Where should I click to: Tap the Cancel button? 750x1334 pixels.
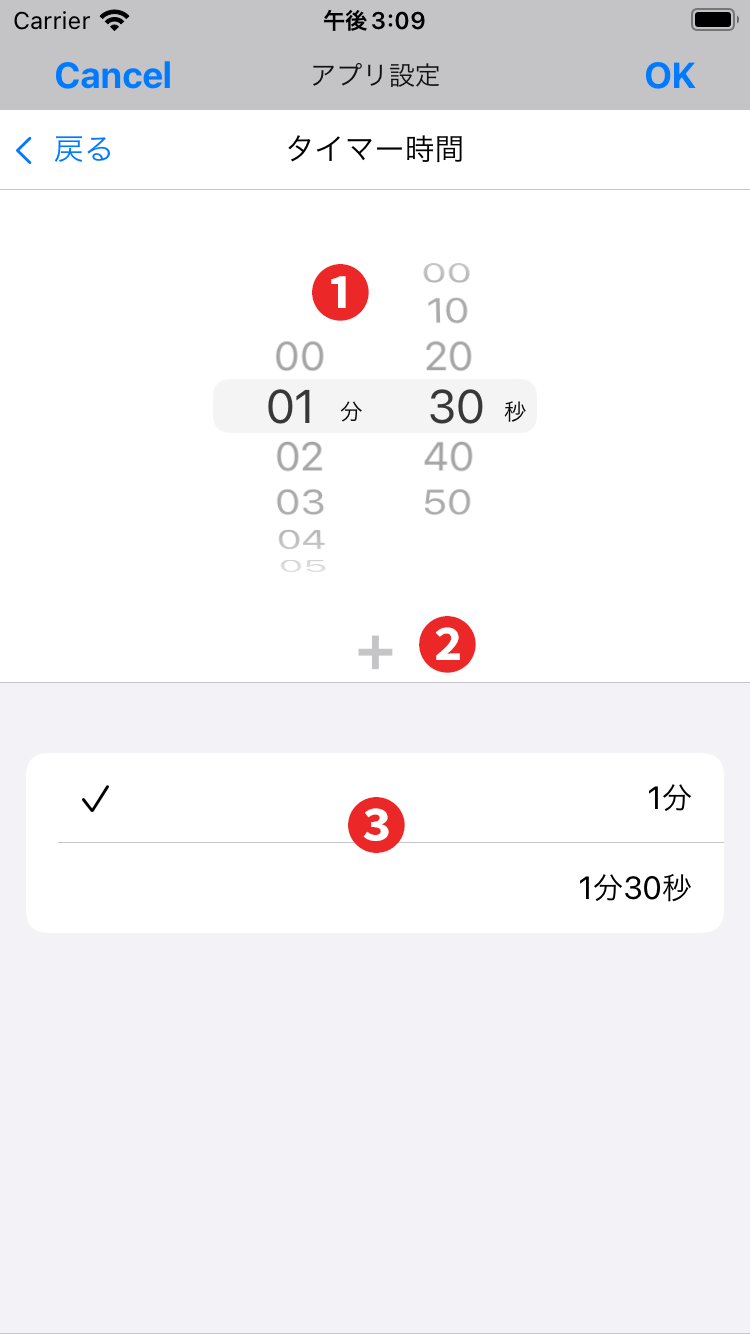[113, 76]
